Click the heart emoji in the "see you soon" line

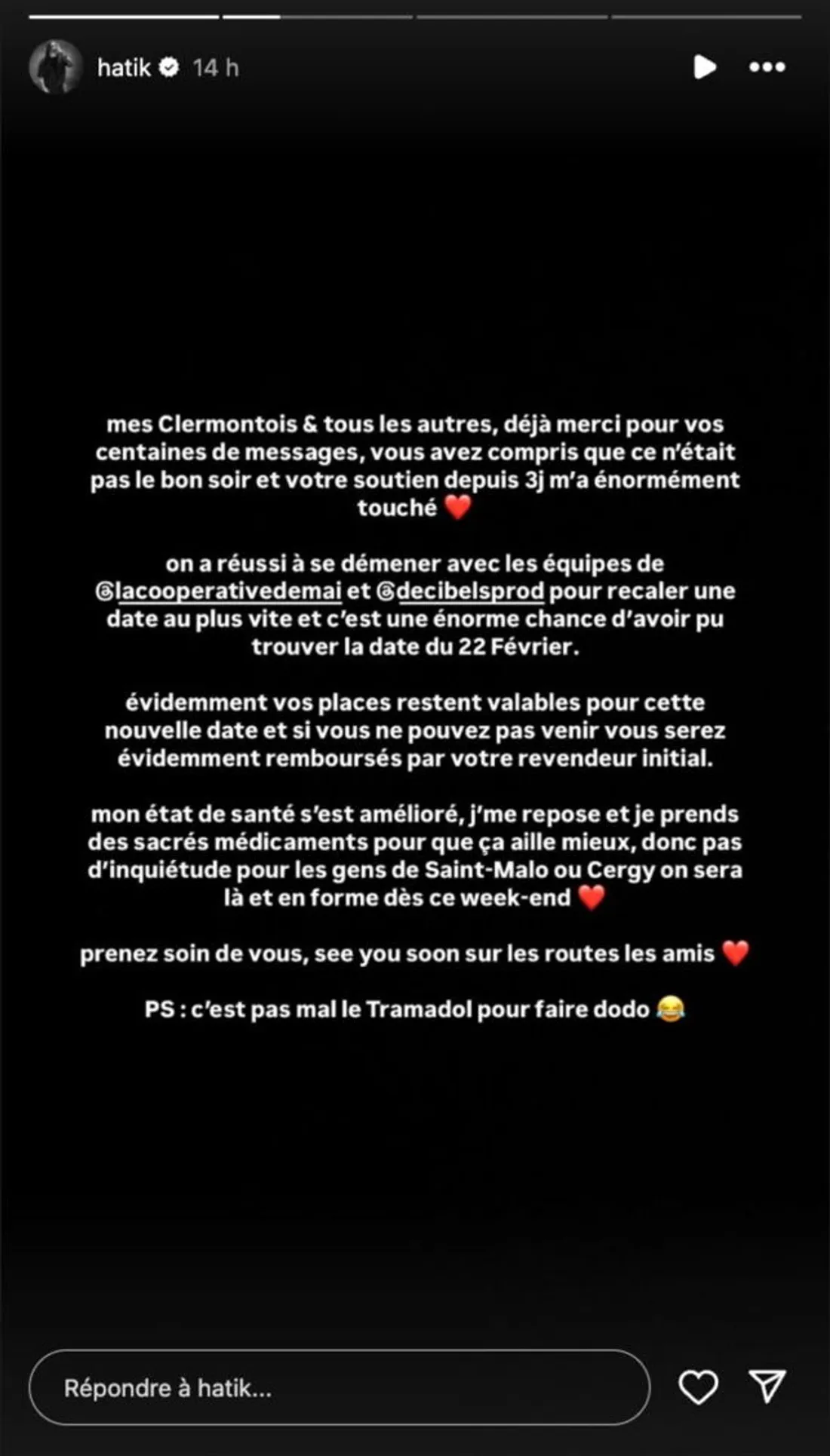click(x=736, y=954)
